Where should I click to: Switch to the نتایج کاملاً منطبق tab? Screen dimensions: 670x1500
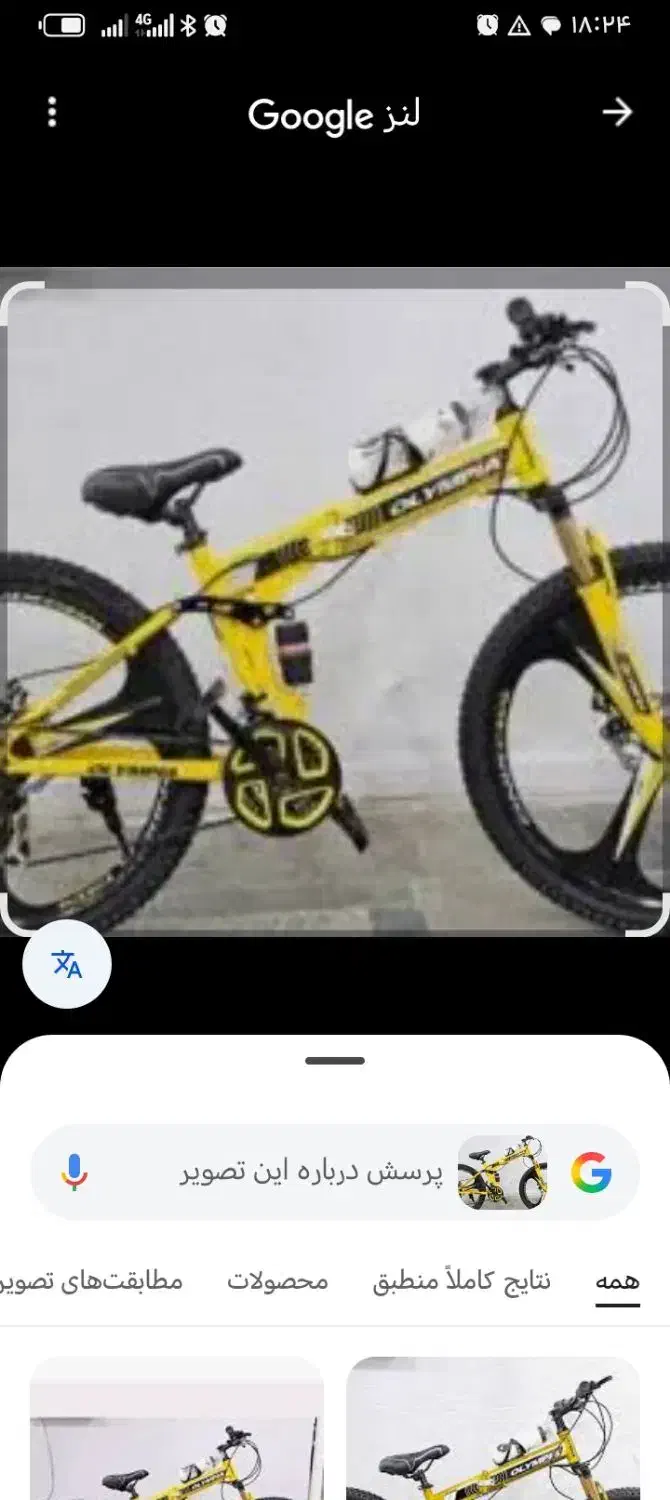click(x=462, y=1281)
